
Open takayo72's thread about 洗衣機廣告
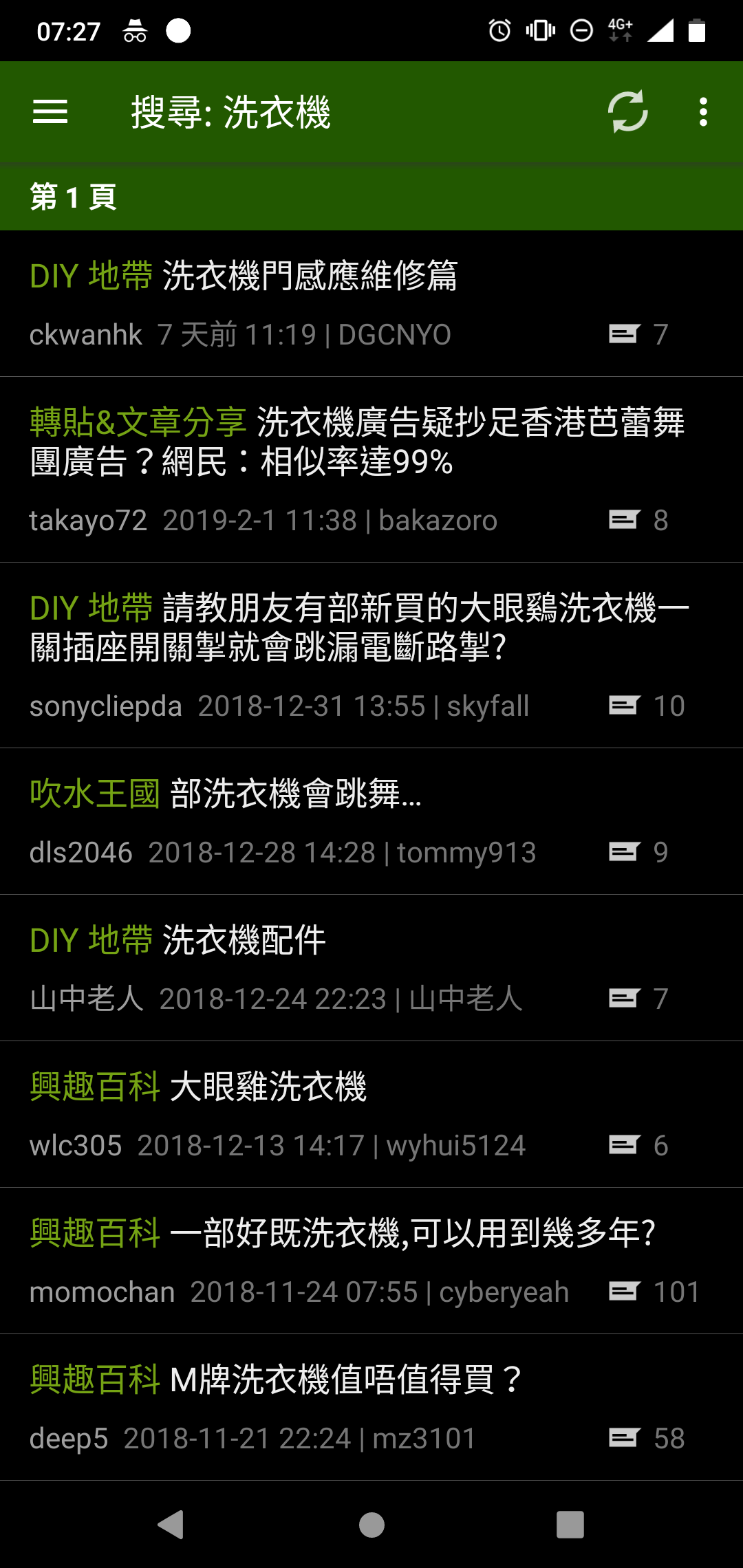pyautogui.click(x=371, y=470)
